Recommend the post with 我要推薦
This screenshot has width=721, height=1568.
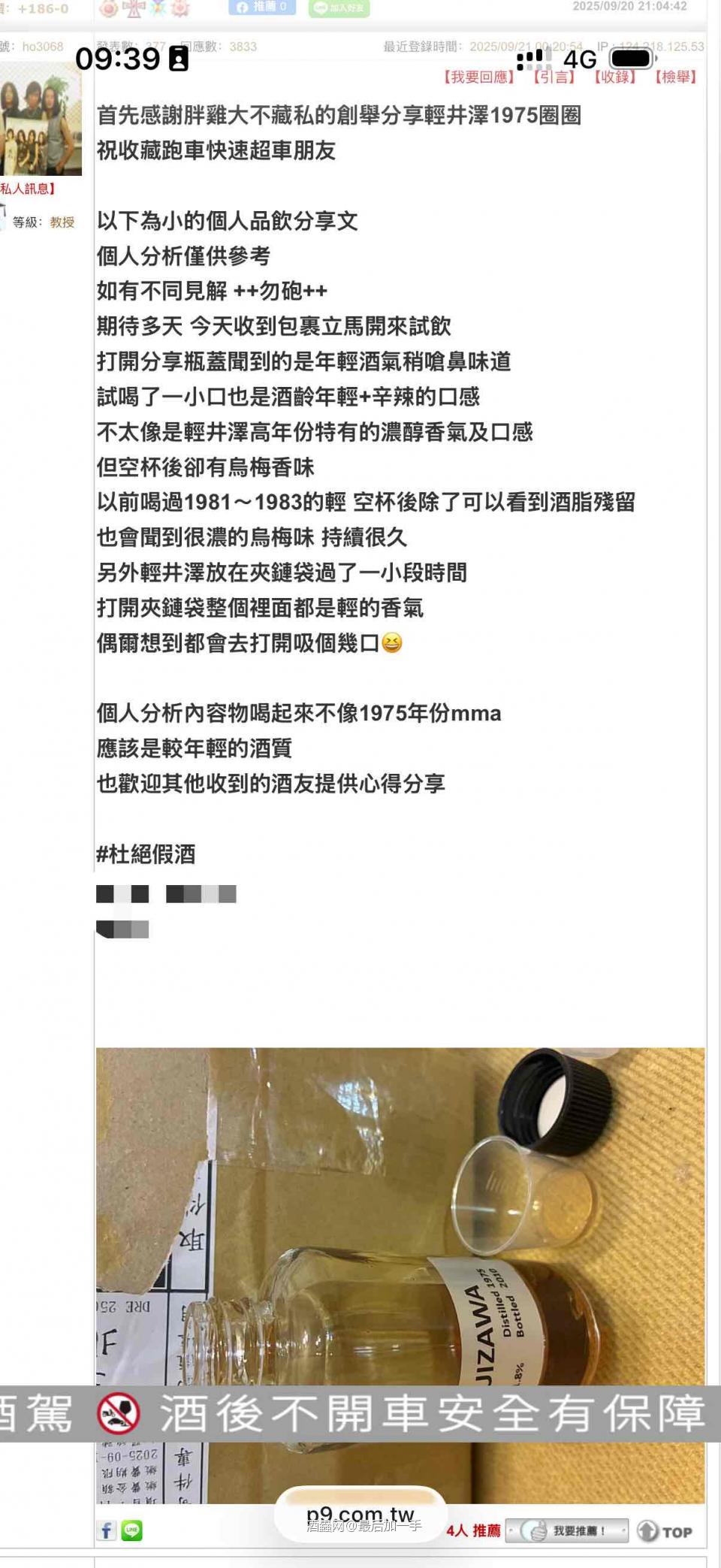pyautogui.click(x=567, y=1530)
